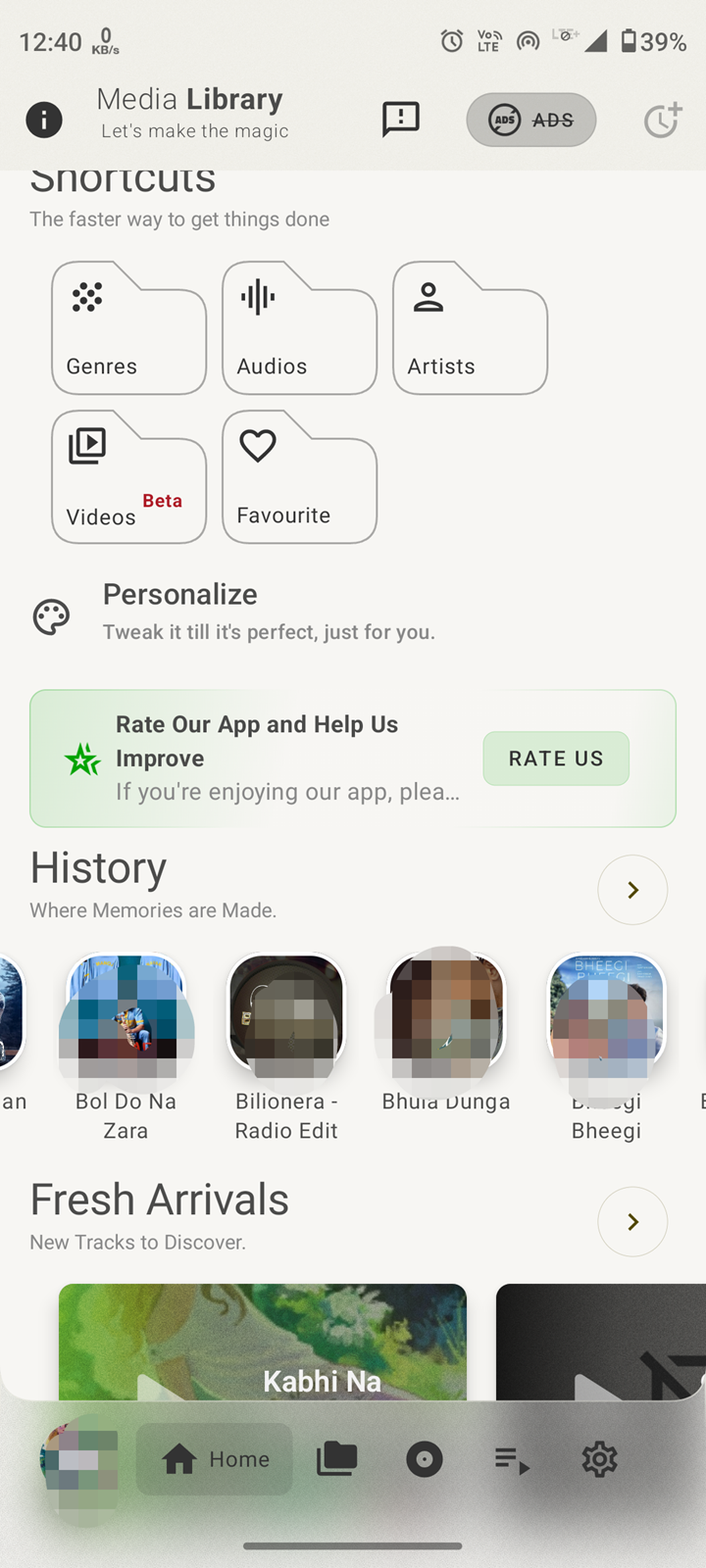706x1568 pixels.
Task: Open the settings gear tab
Action: coord(599,1459)
